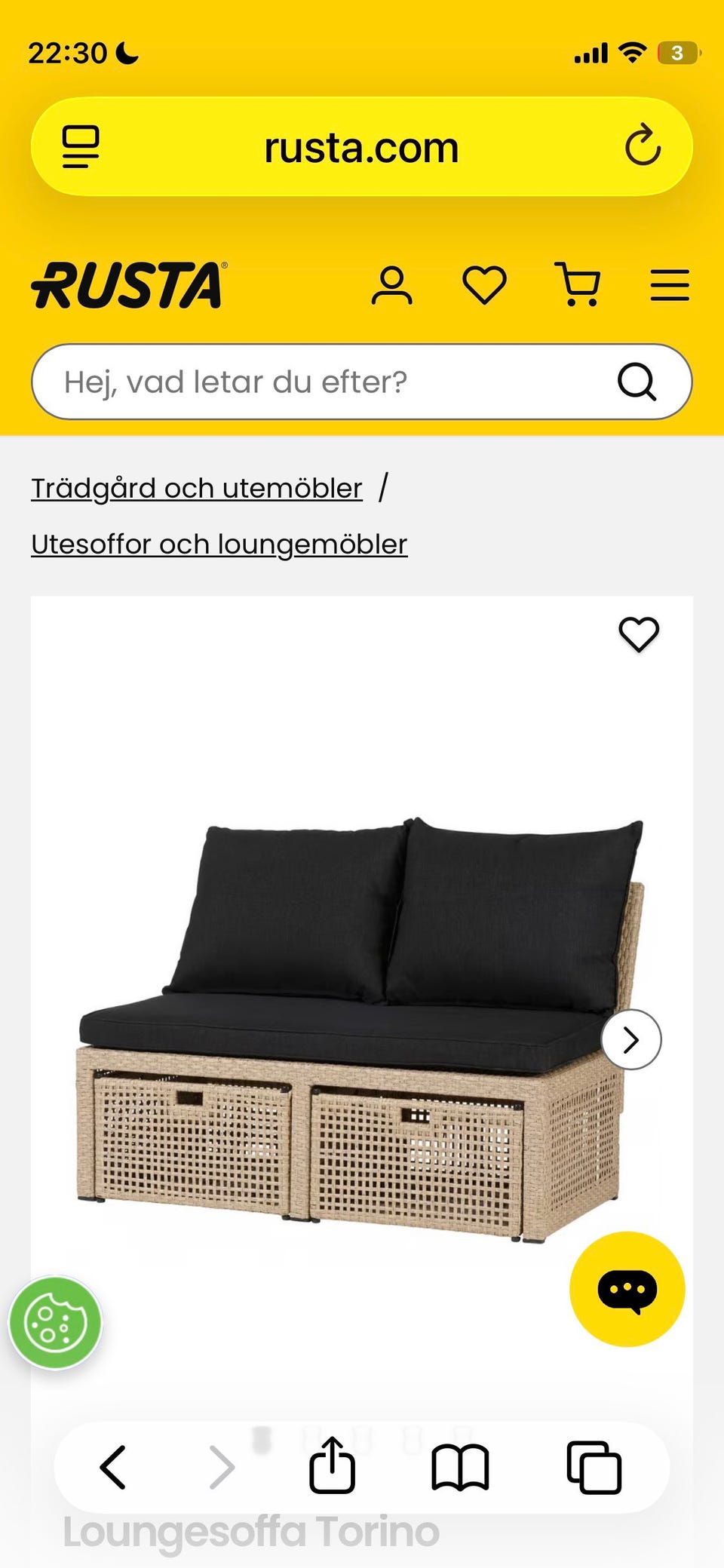Open the hamburger navigation menu
The width and height of the screenshot is (724, 1568).
pos(670,284)
